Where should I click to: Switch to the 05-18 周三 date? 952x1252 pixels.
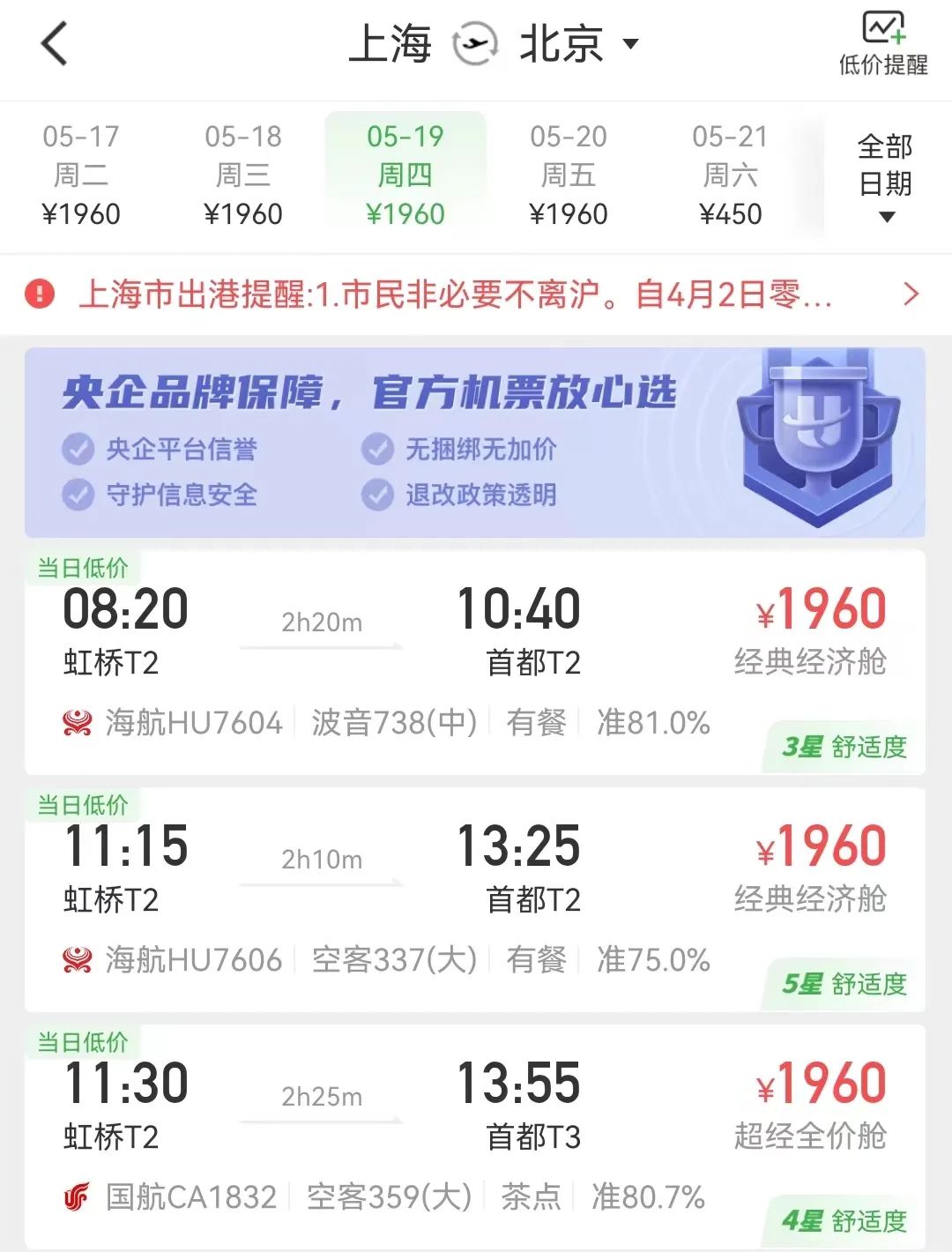point(243,175)
